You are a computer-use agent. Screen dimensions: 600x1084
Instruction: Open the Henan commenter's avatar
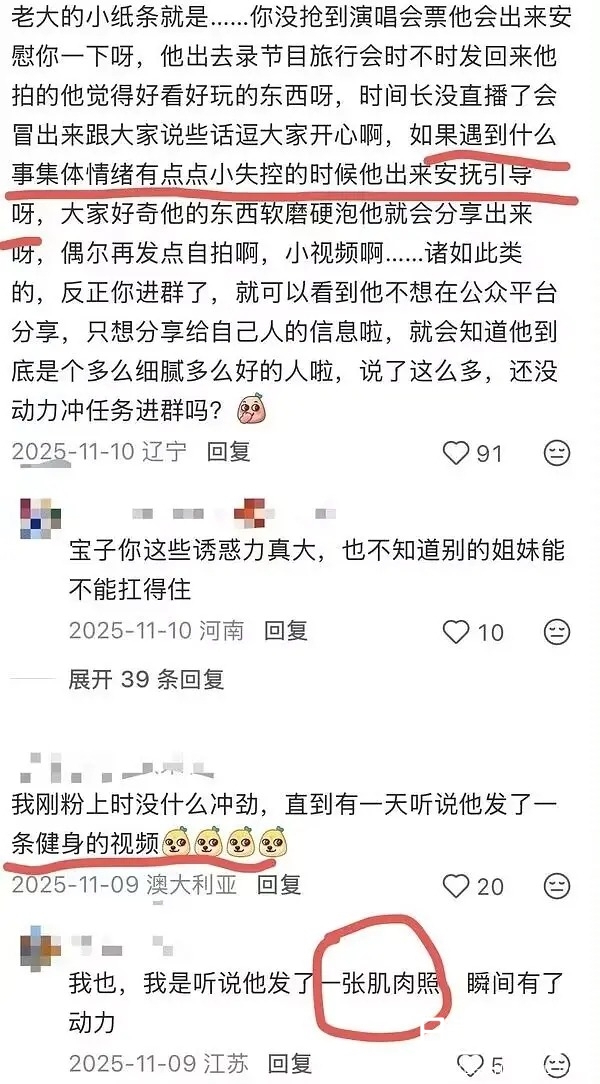pyautogui.click(x=39, y=518)
